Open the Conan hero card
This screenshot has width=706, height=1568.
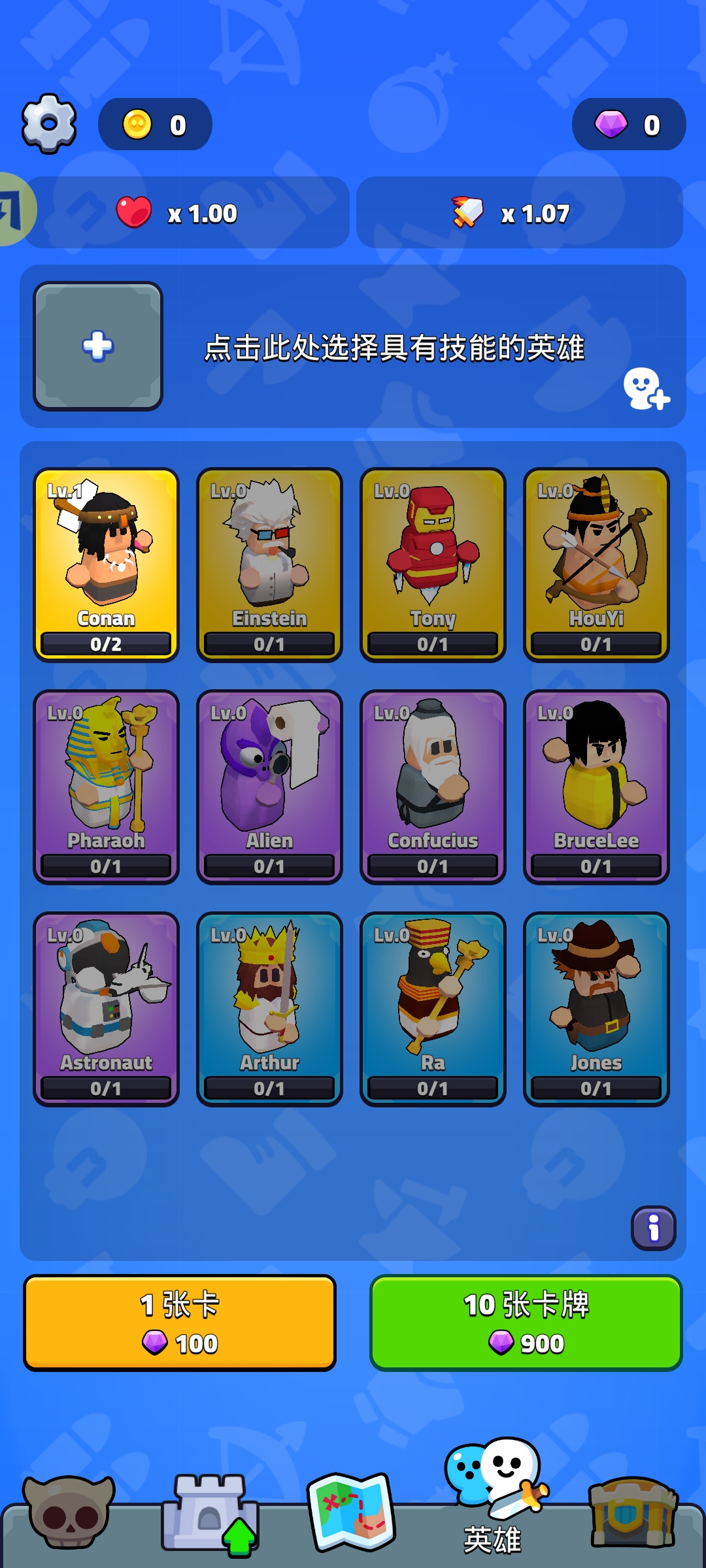(106, 564)
